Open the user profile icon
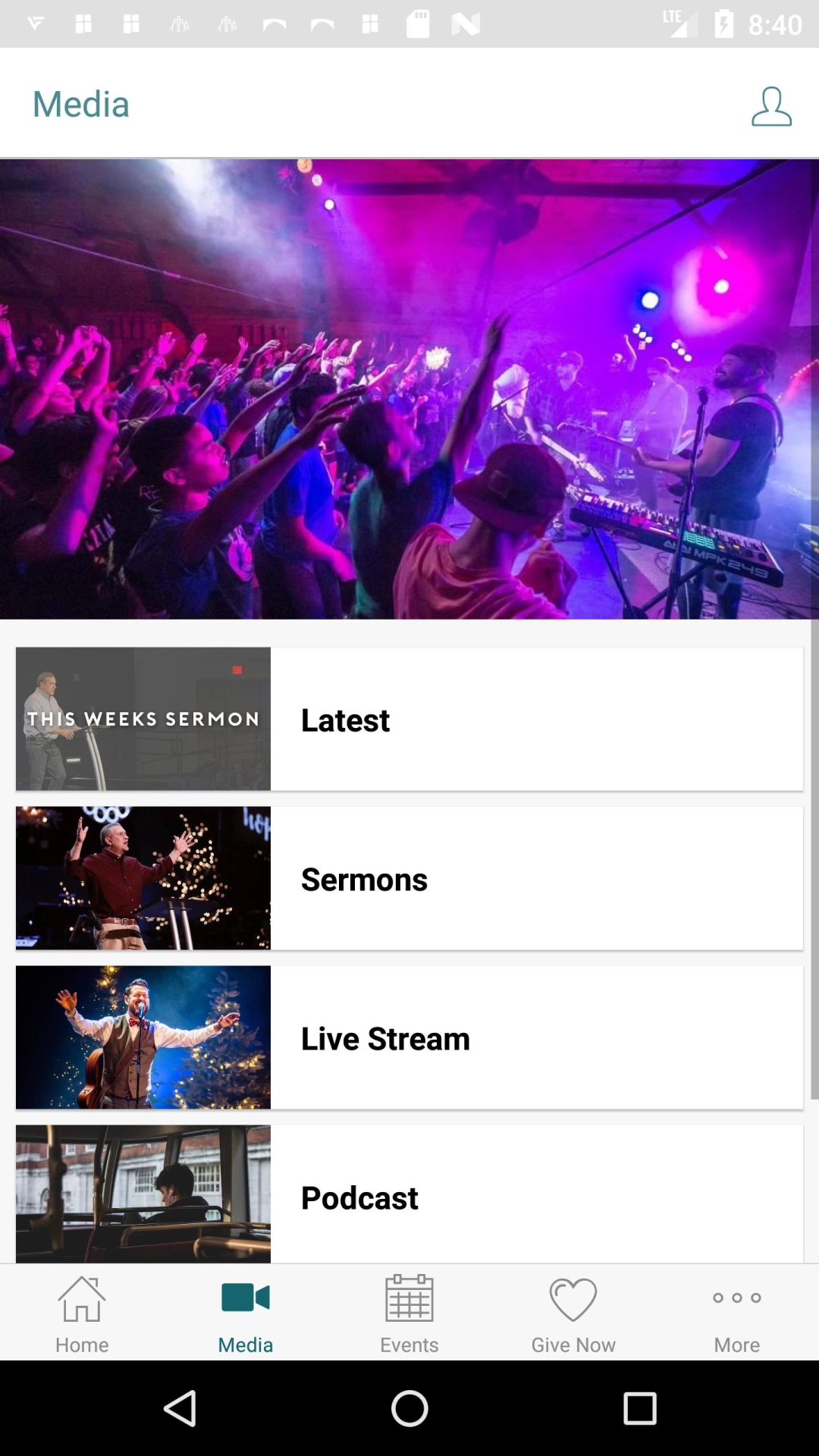The height and width of the screenshot is (1456, 819). click(x=771, y=106)
